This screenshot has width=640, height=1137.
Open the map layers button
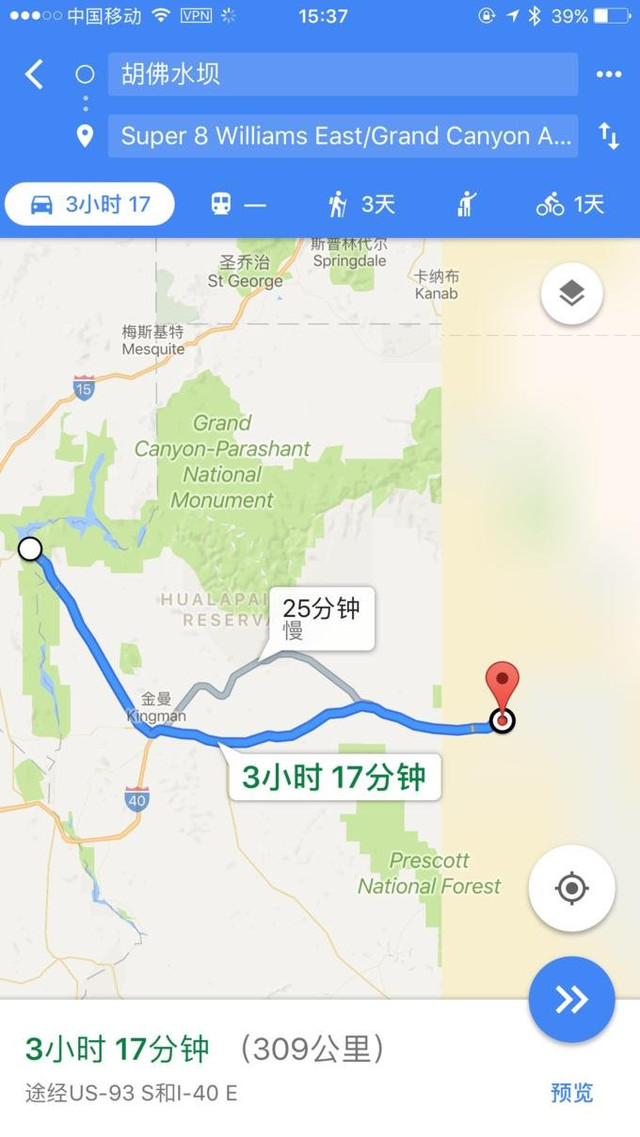[571, 294]
